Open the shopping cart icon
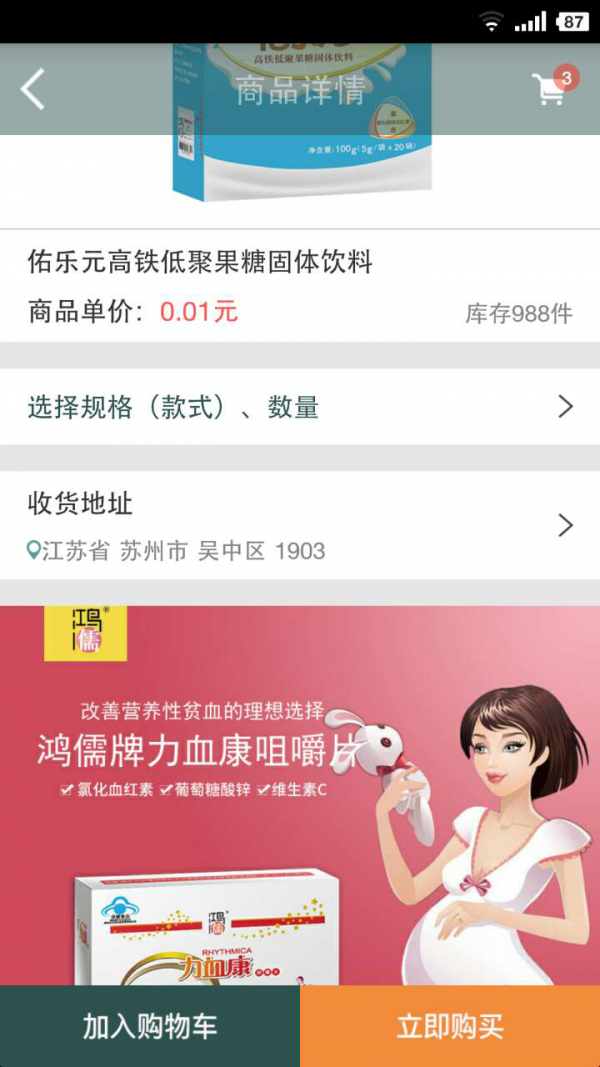600x1067 pixels. [550, 89]
